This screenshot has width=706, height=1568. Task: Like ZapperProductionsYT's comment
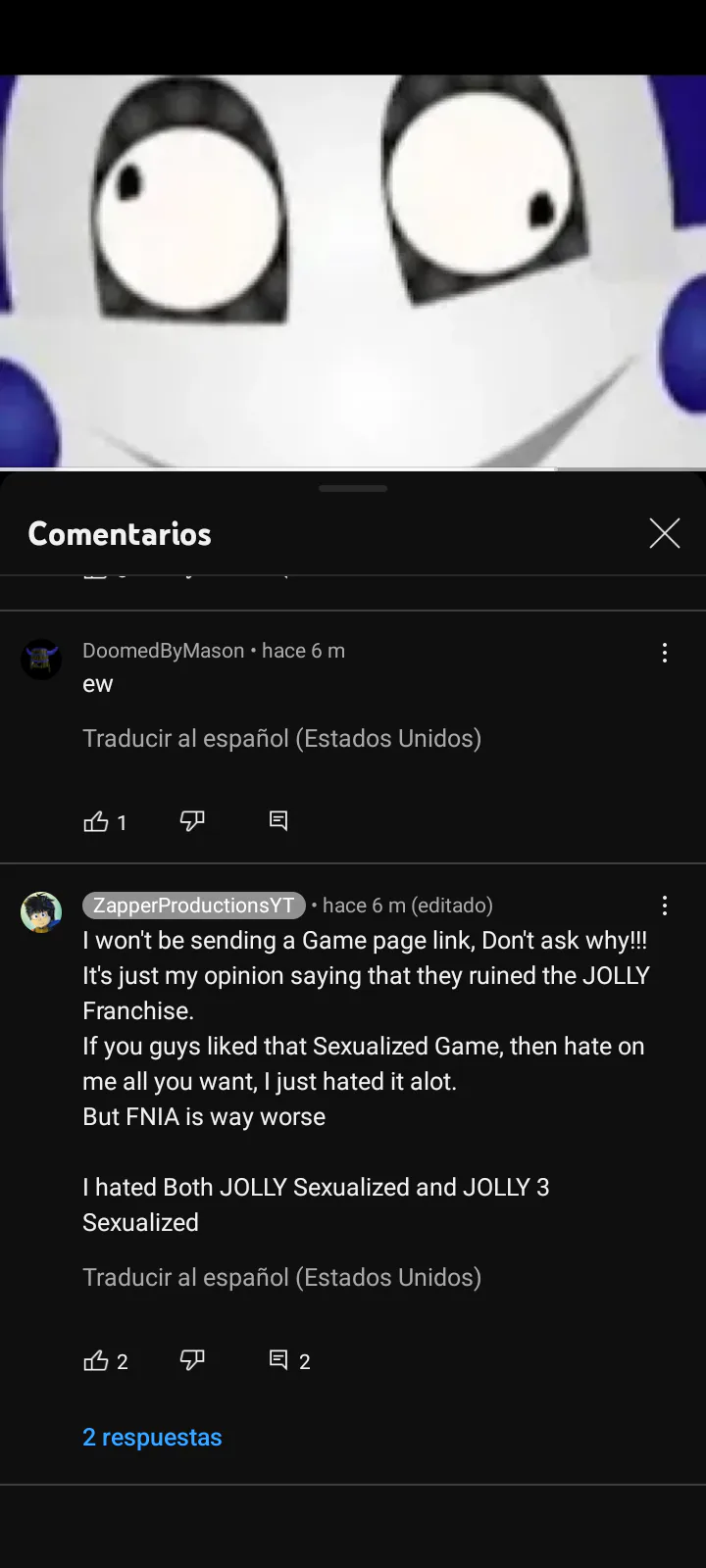coord(96,1360)
